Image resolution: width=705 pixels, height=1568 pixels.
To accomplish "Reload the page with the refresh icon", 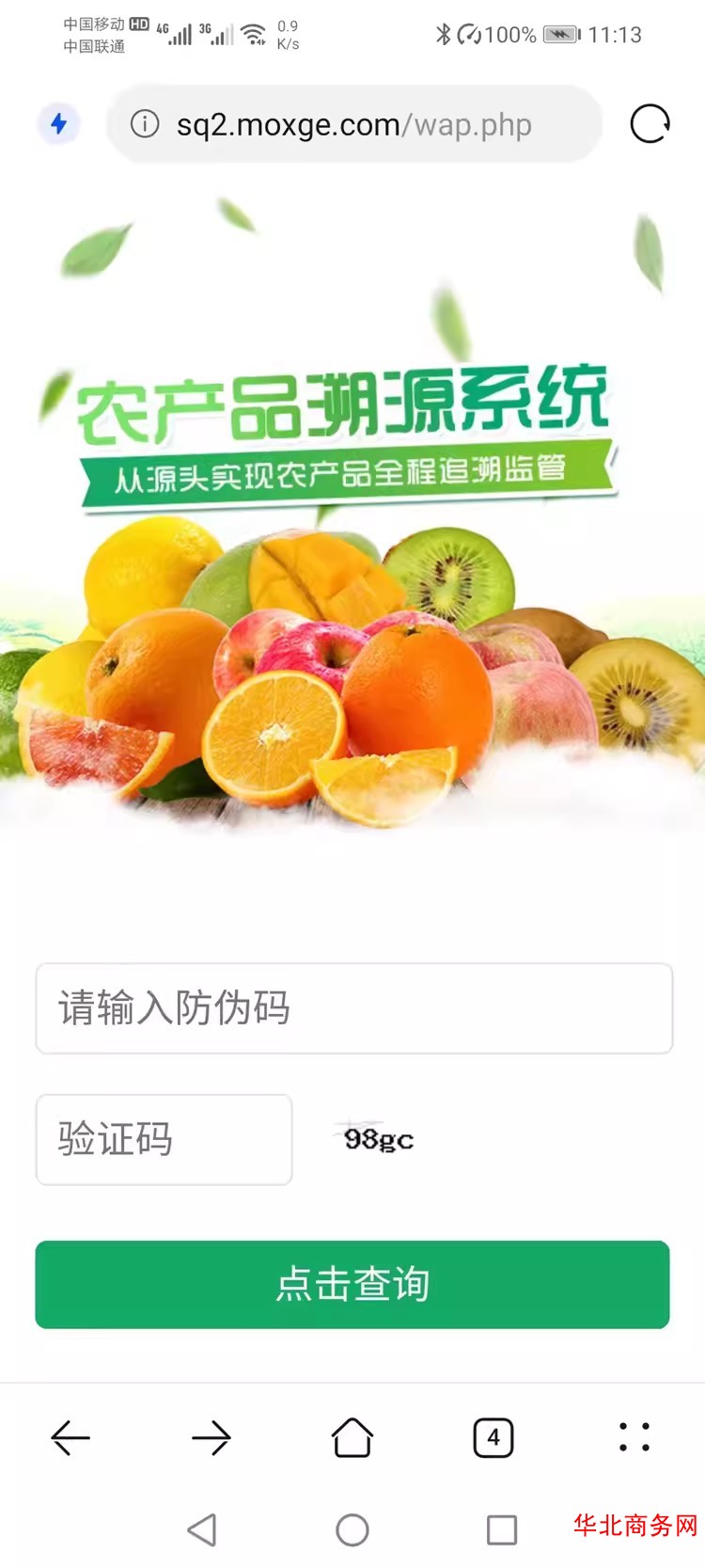I will [650, 124].
